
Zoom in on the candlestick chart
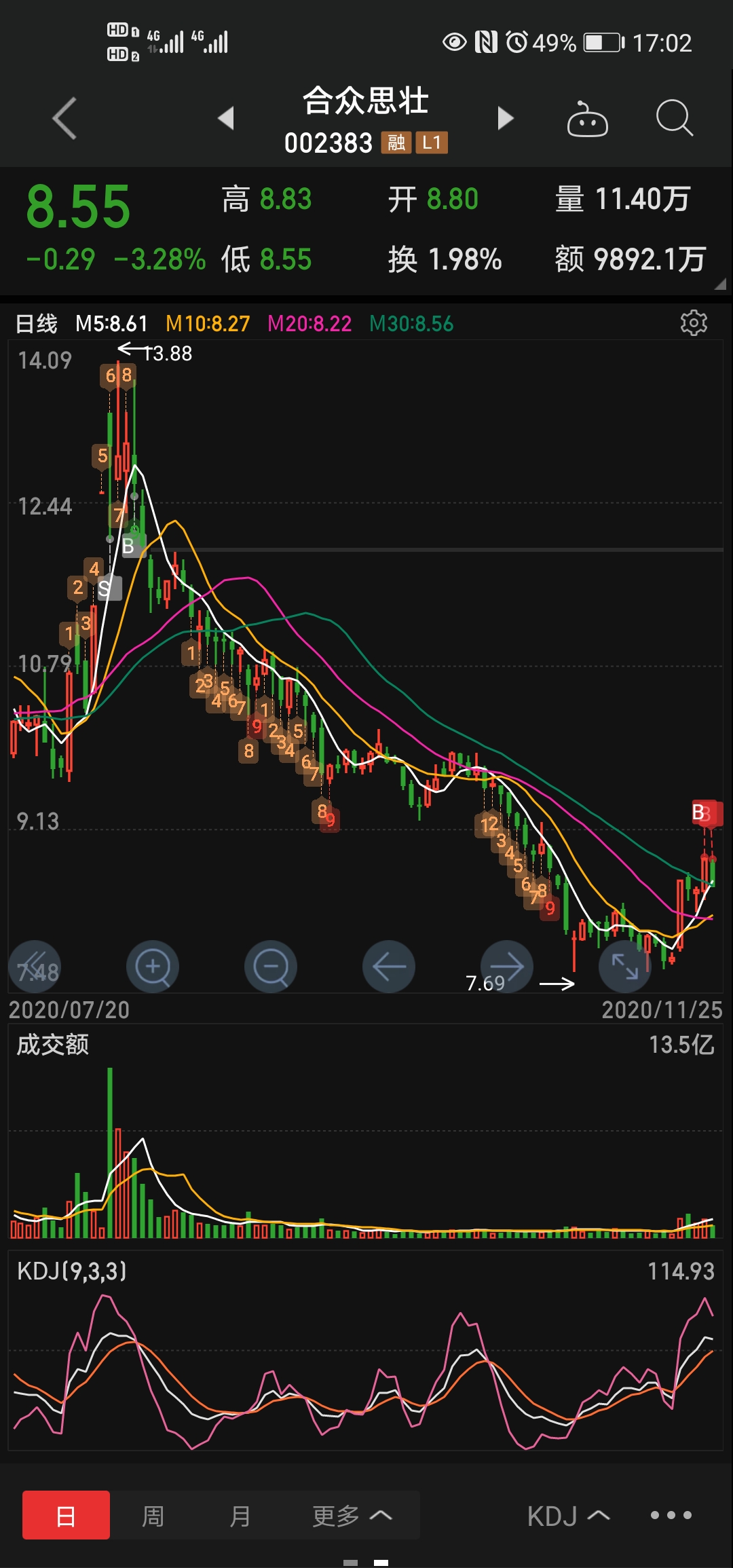(153, 967)
